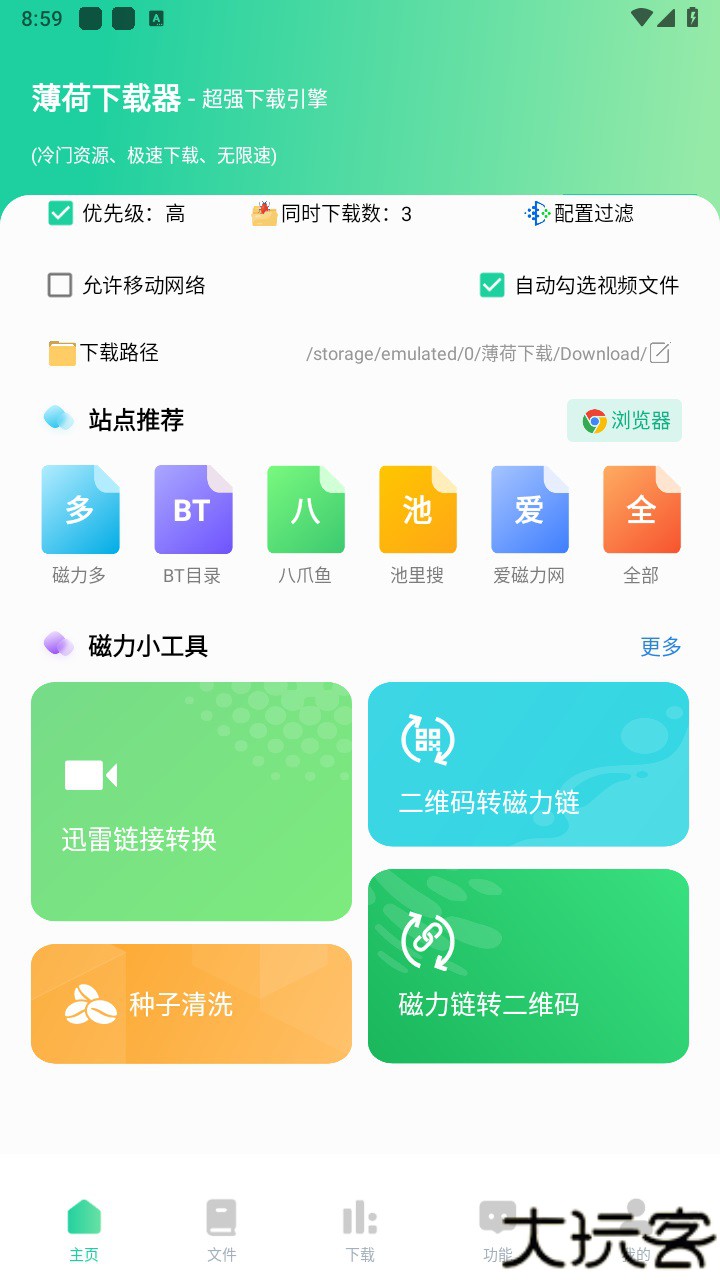Open the 同时下载数 setting

point(340,213)
